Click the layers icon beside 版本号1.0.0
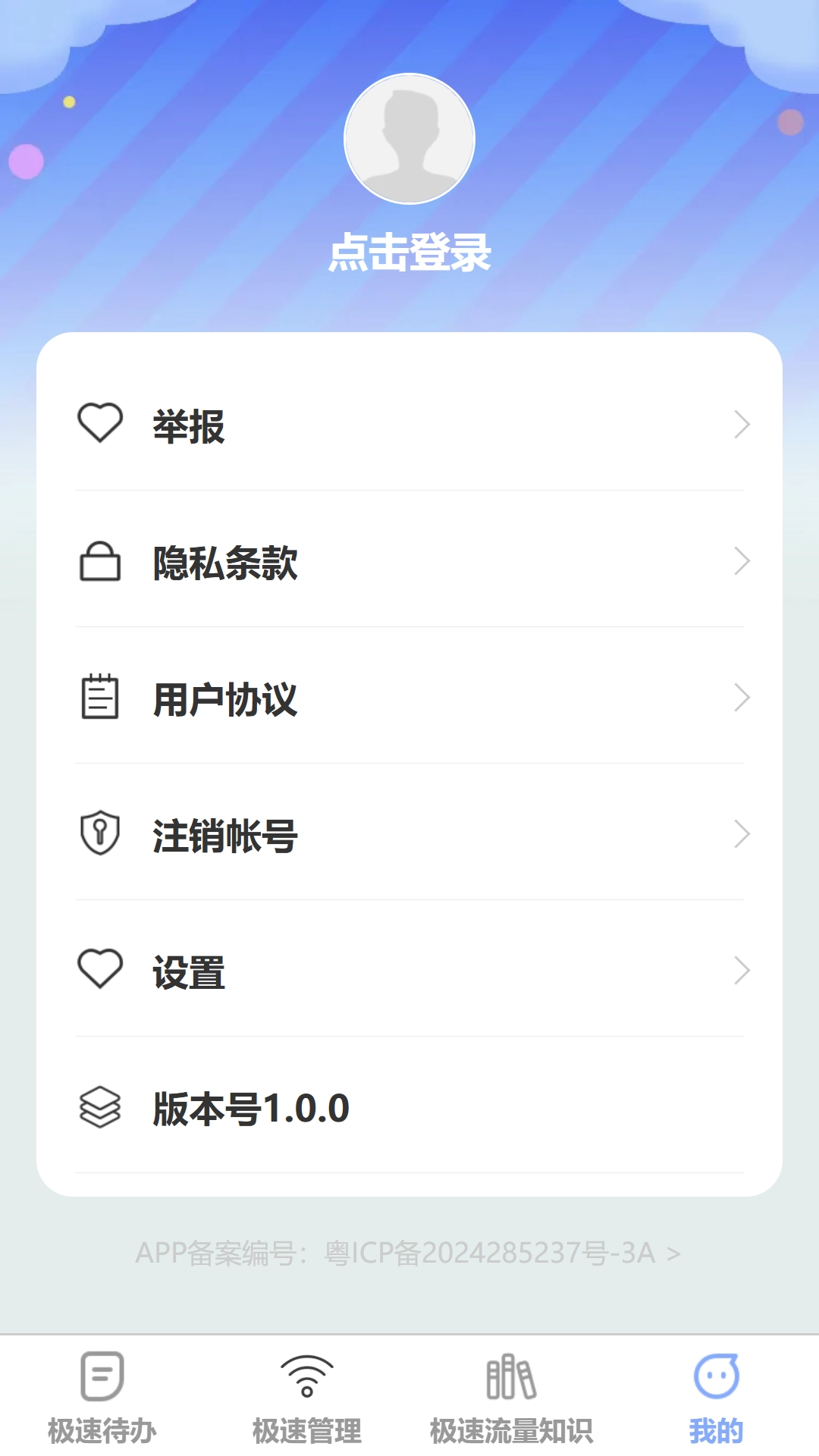Screen dimensions: 819x1456 (99, 1107)
